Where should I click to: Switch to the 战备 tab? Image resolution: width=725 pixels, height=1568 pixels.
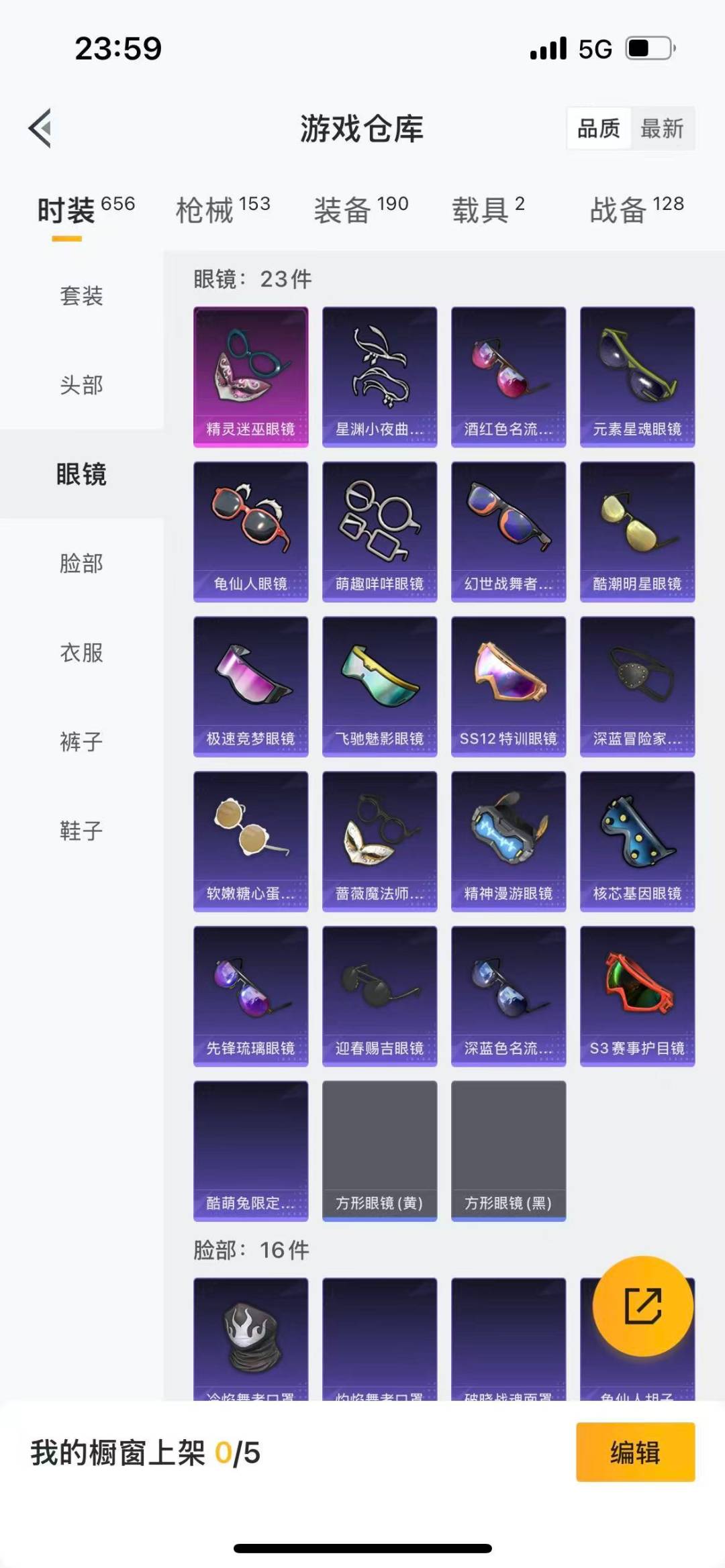636,210
